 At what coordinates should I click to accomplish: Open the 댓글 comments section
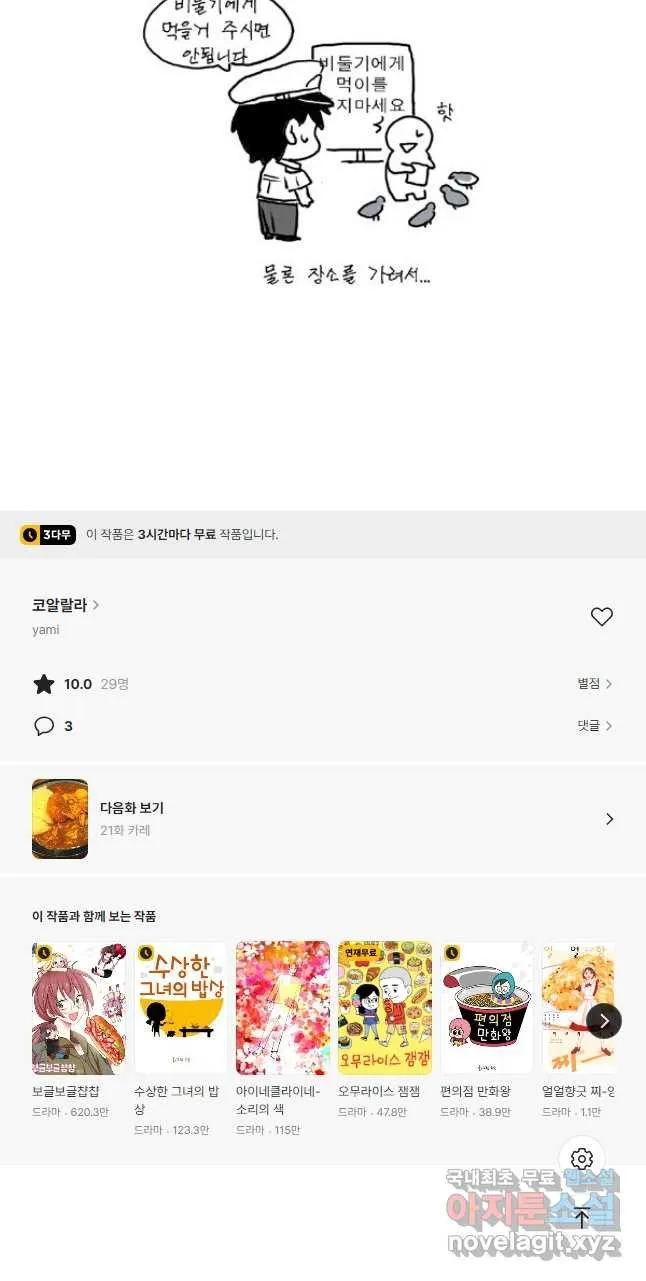(594, 726)
